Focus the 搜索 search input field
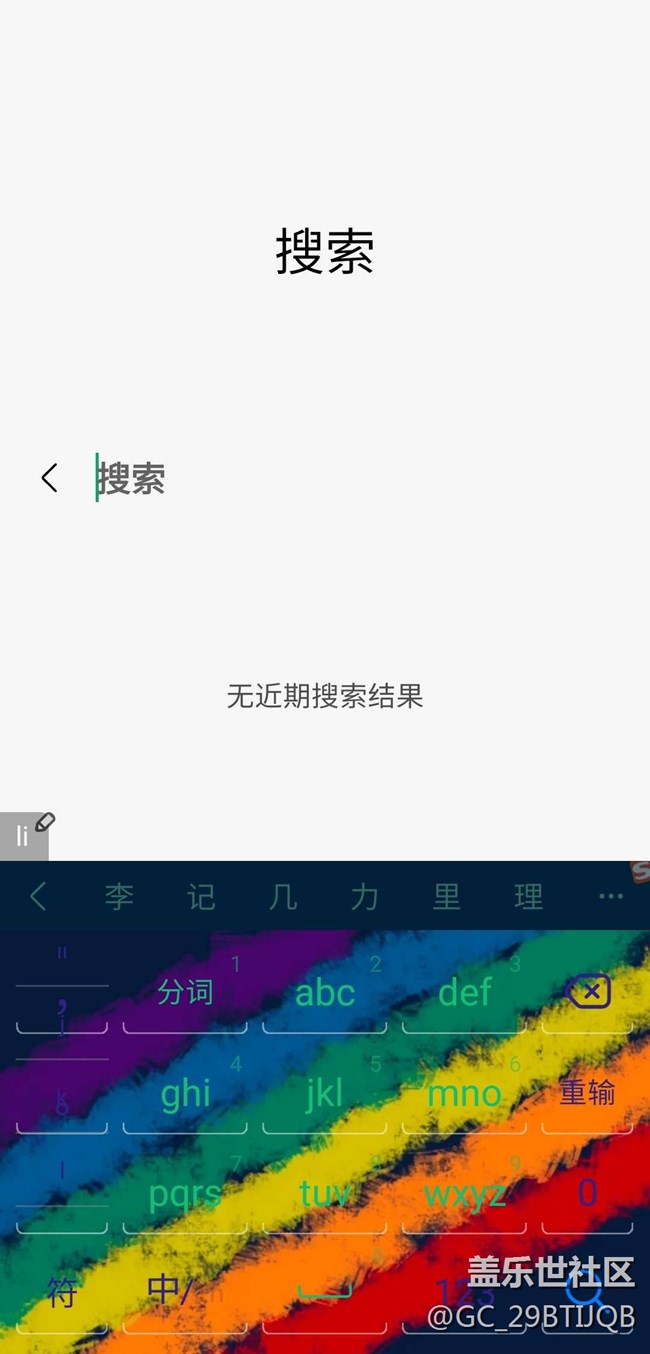The image size is (650, 1354). point(350,478)
